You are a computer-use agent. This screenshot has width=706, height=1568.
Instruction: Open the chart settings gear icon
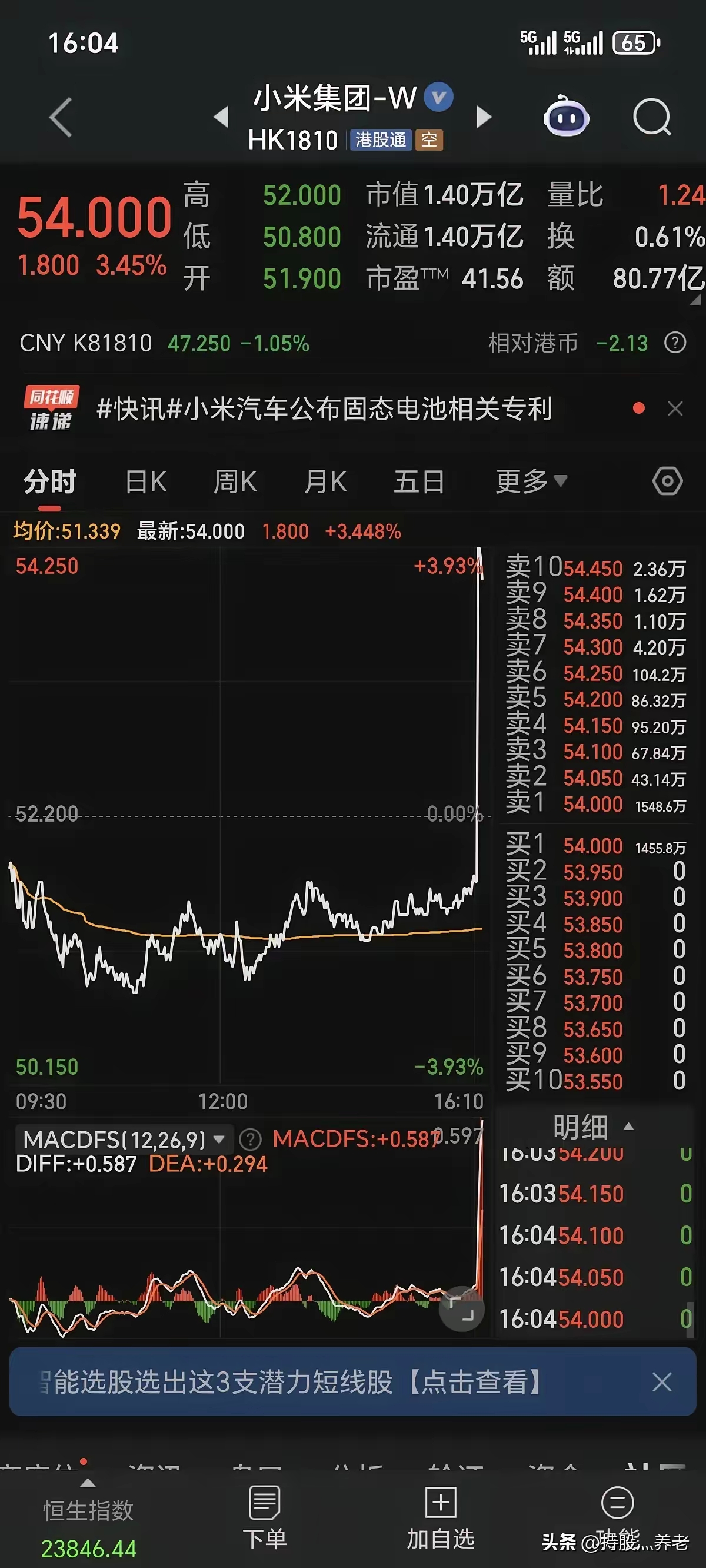coord(667,480)
